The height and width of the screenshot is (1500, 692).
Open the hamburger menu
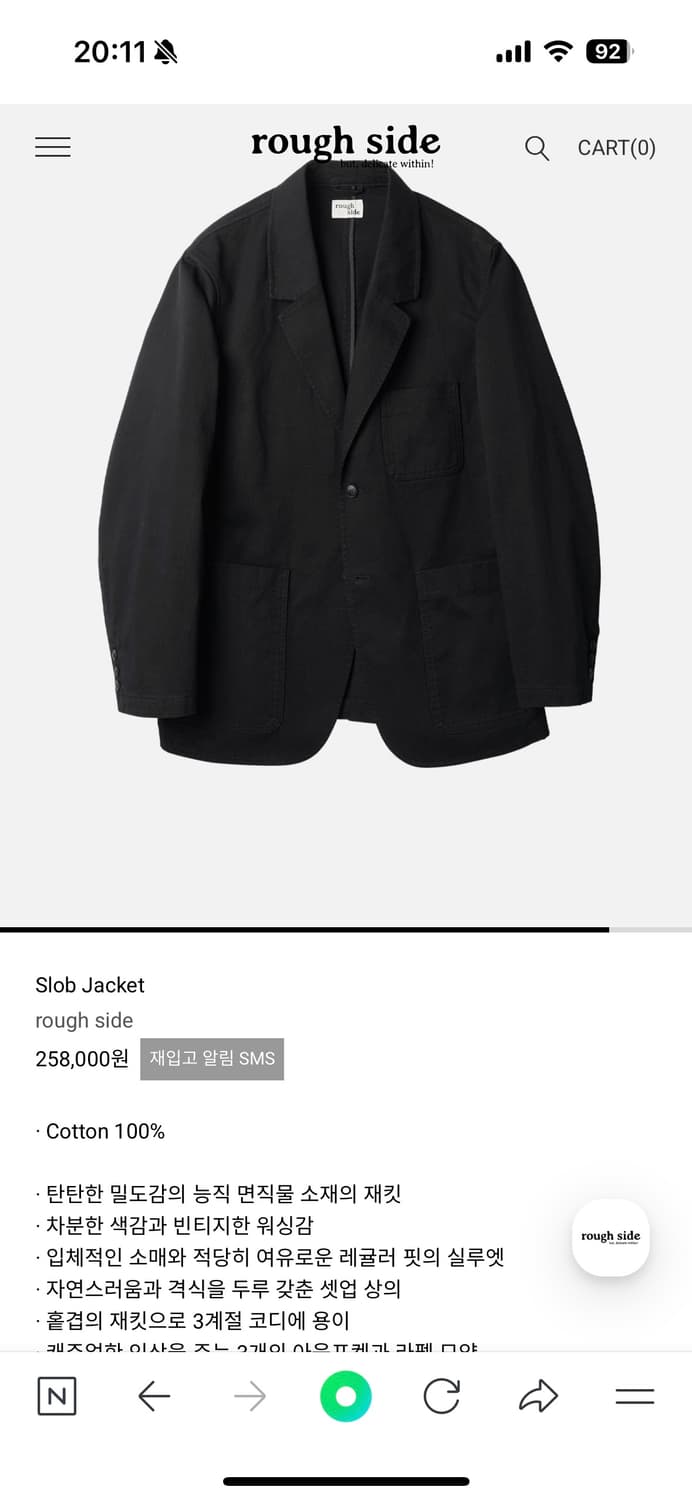pos(53,148)
